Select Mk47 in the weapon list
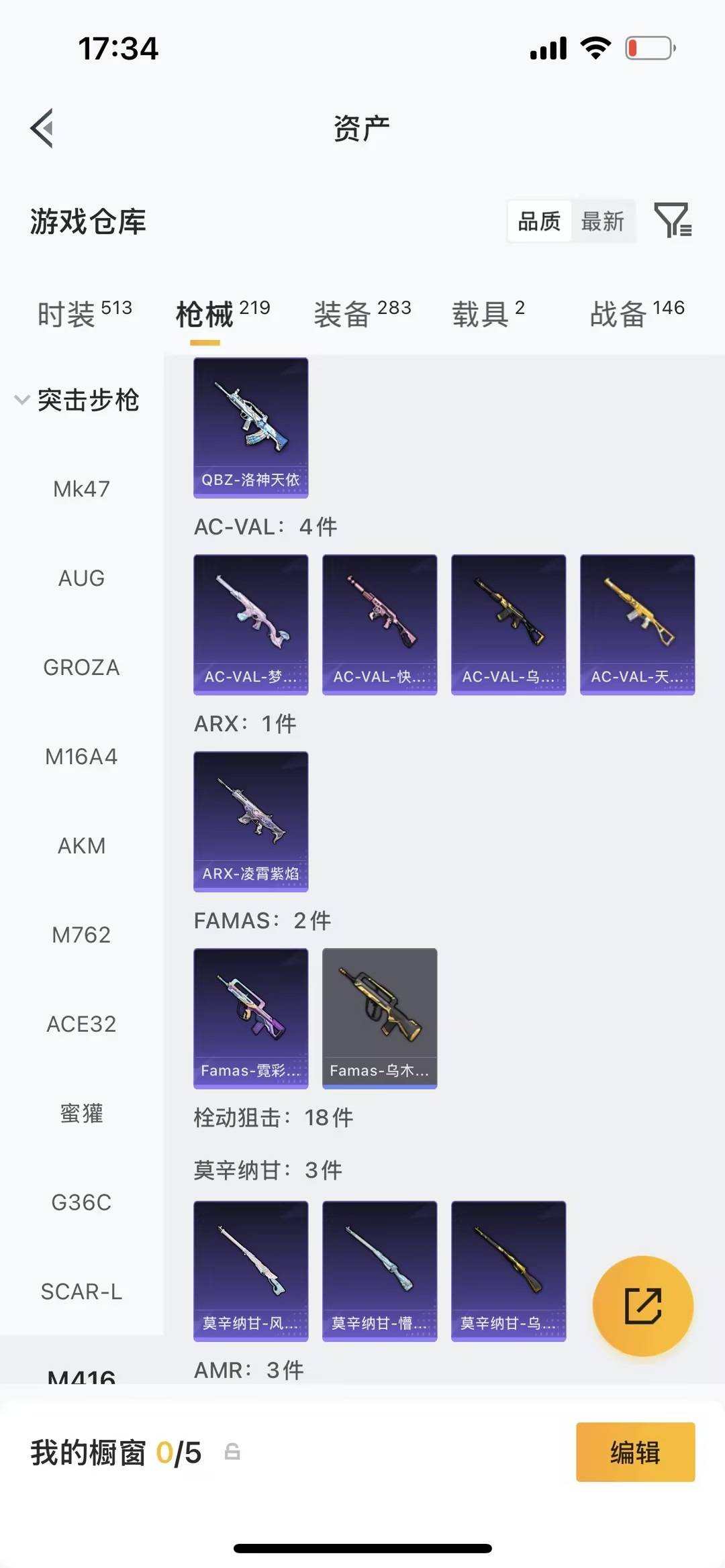 coord(81,489)
